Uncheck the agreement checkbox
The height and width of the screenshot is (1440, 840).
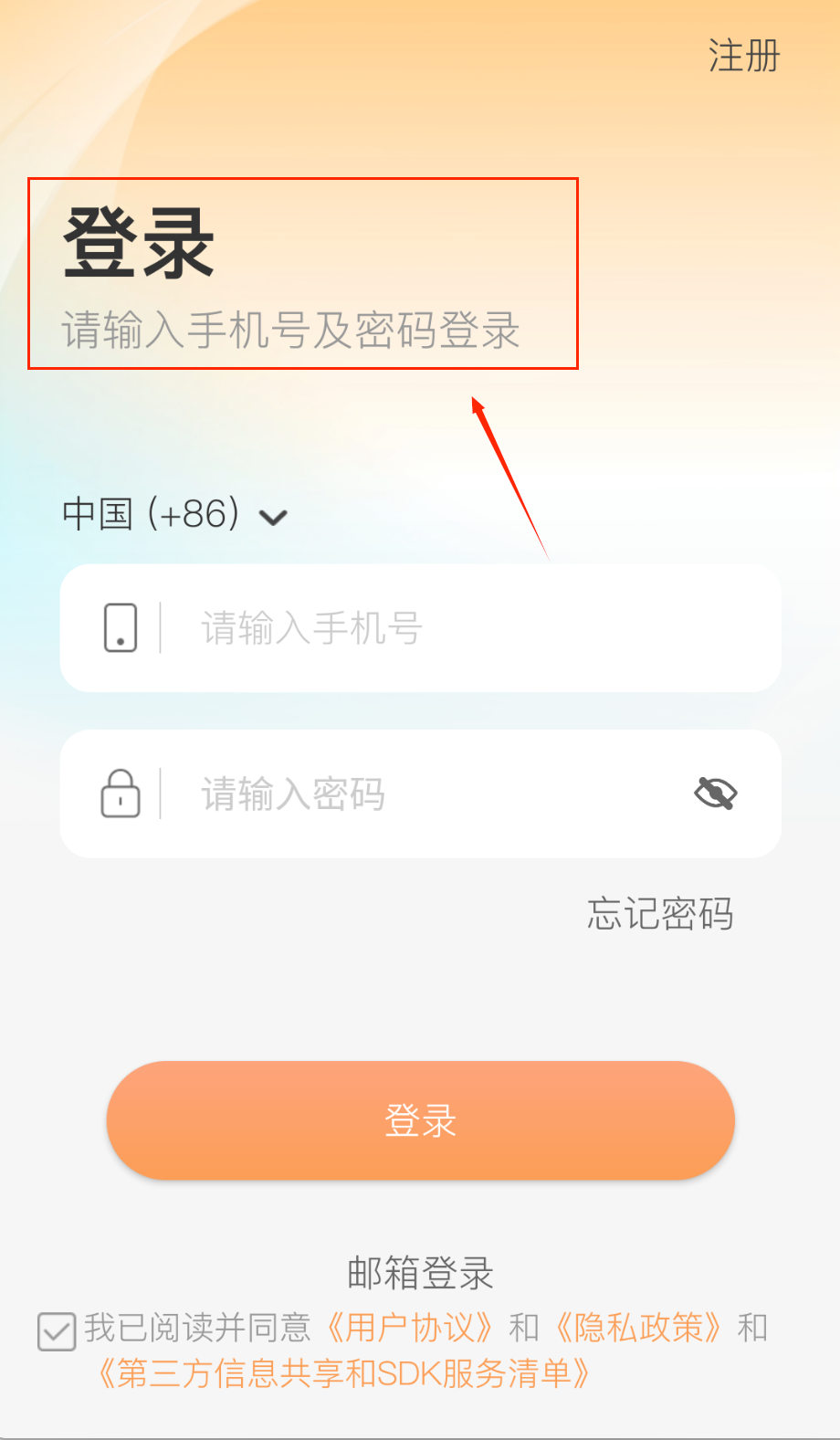[57, 1330]
